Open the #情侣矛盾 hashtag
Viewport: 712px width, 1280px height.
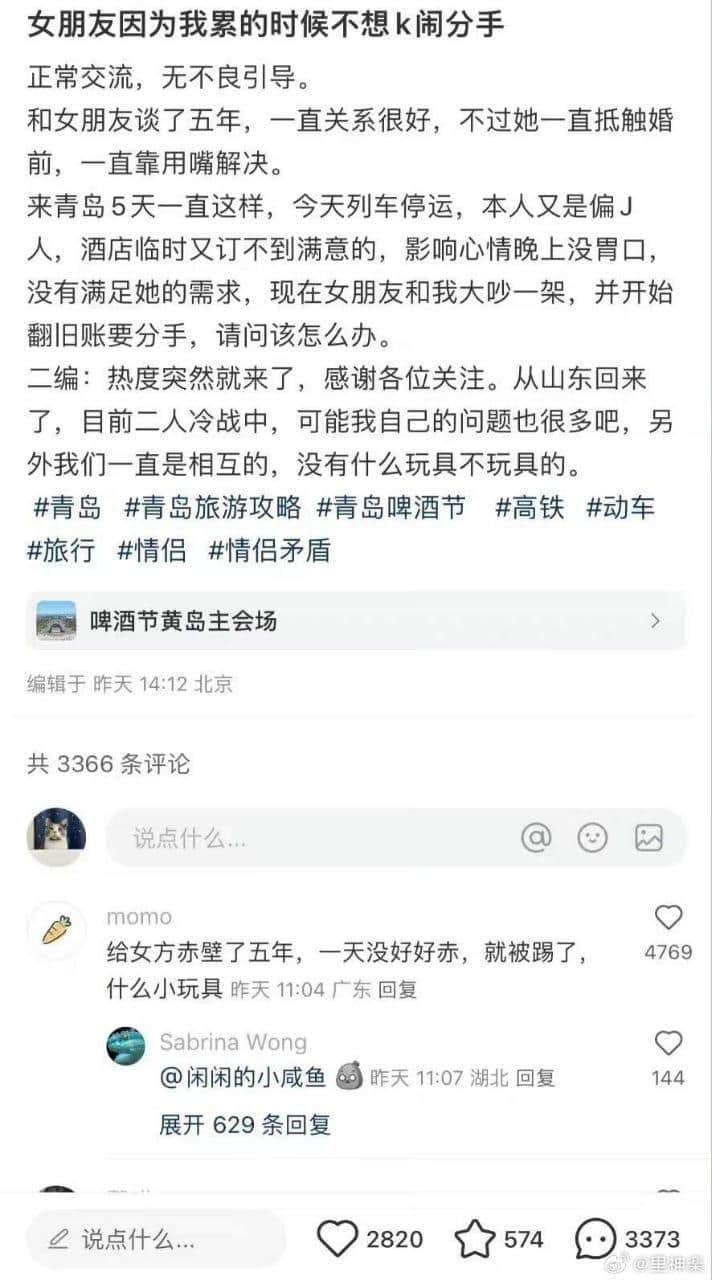click(269, 550)
